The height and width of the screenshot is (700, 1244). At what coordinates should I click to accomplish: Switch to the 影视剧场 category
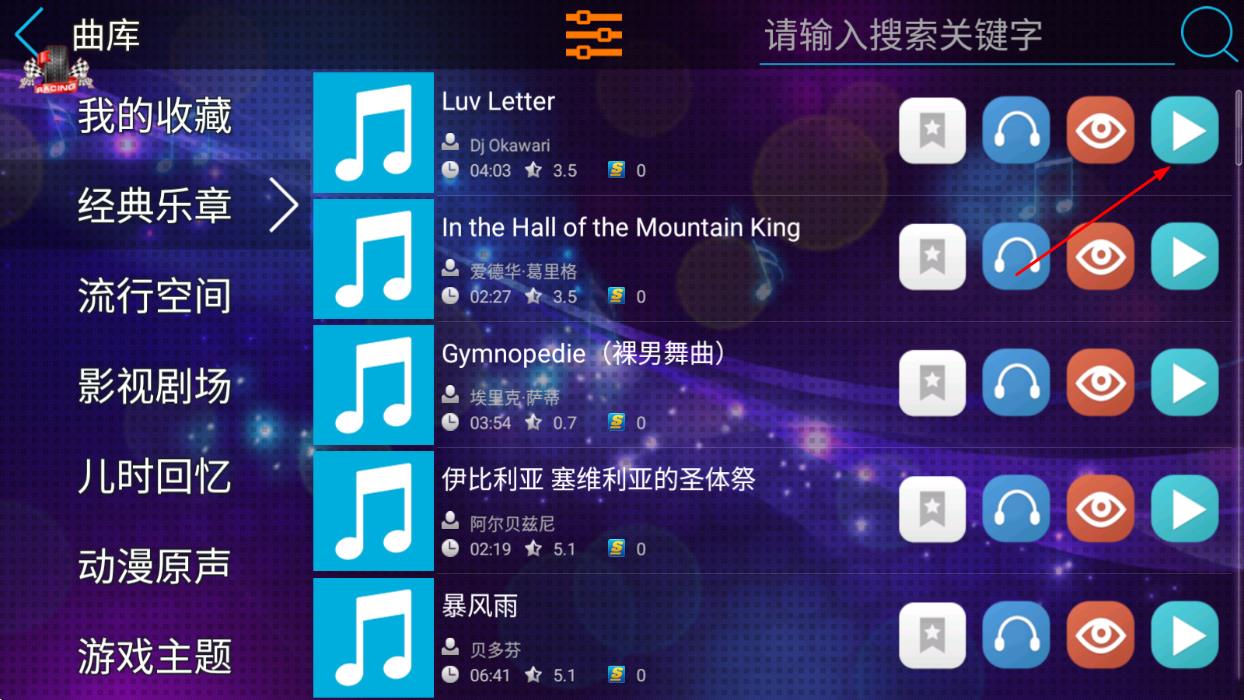155,386
